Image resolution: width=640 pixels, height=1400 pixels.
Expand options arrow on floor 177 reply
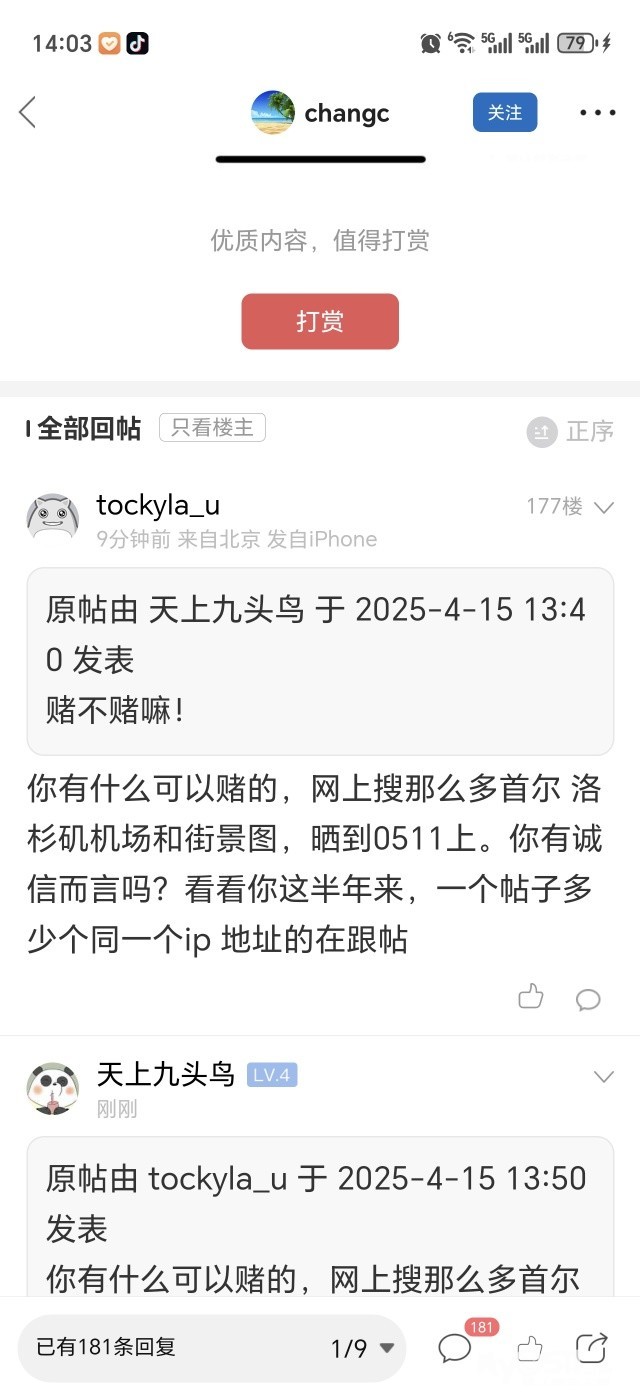[604, 507]
